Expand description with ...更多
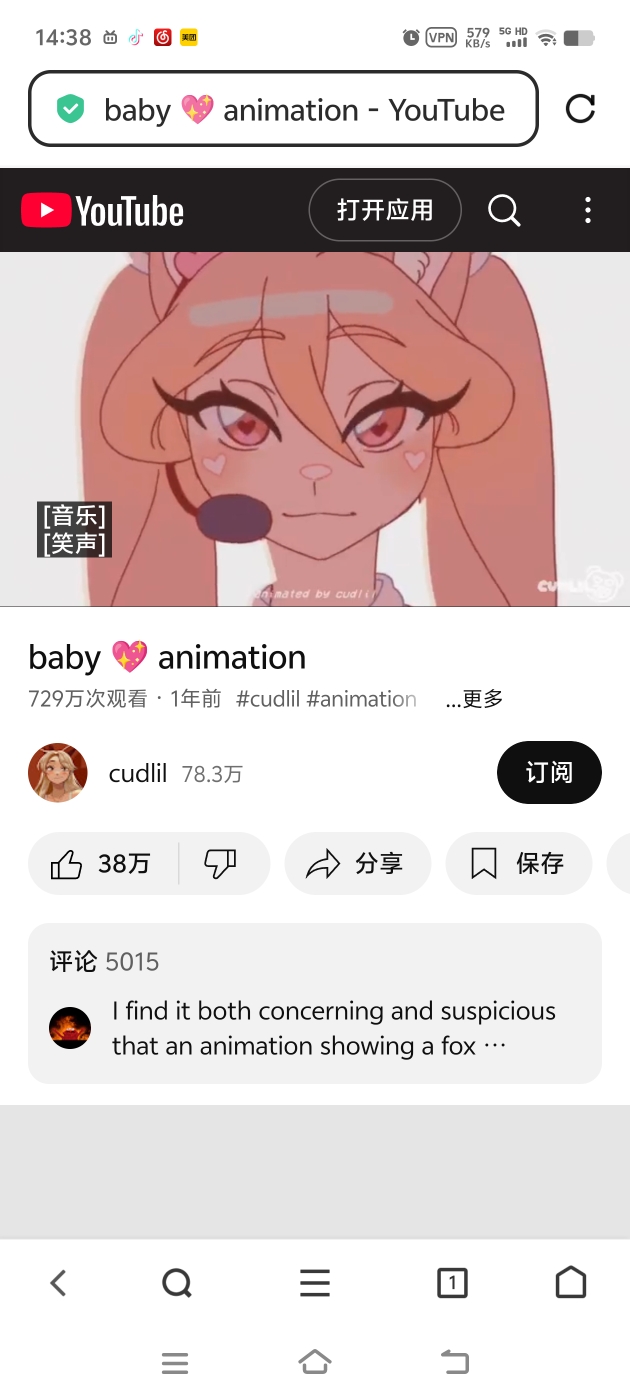Image resolution: width=630 pixels, height=1400 pixels. pos(474,699)
